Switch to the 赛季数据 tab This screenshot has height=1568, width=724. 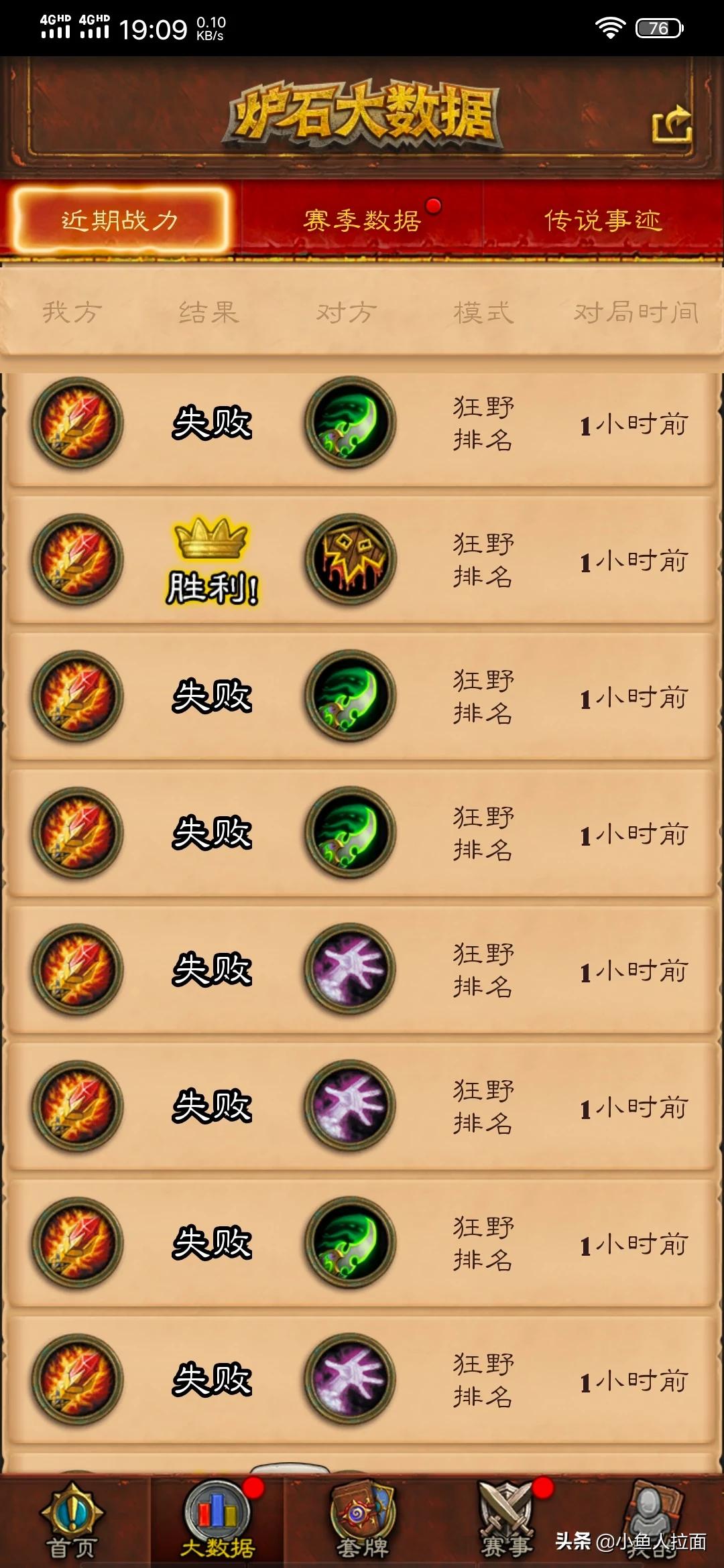(x=362, y=220)
